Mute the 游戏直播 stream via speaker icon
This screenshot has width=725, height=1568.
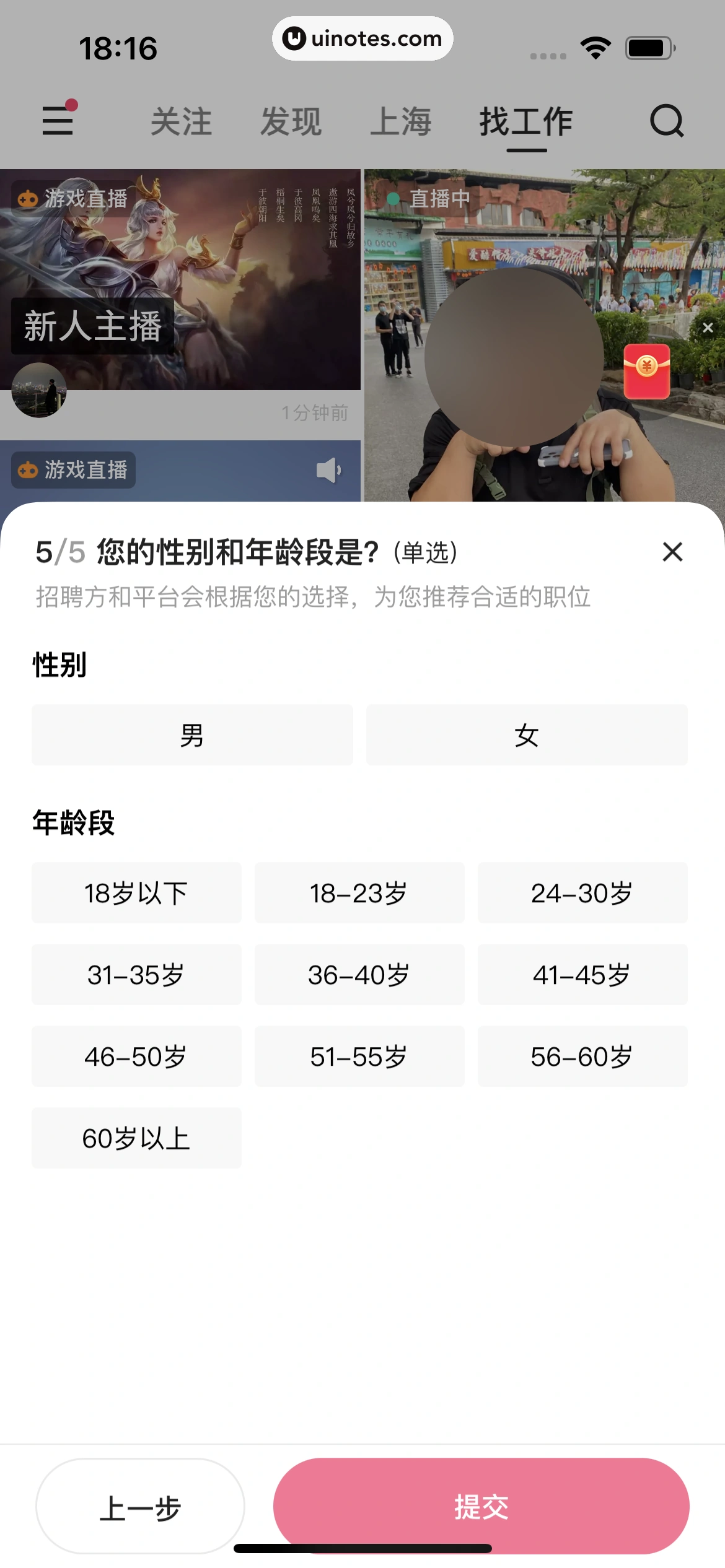(x=329, y=469)
